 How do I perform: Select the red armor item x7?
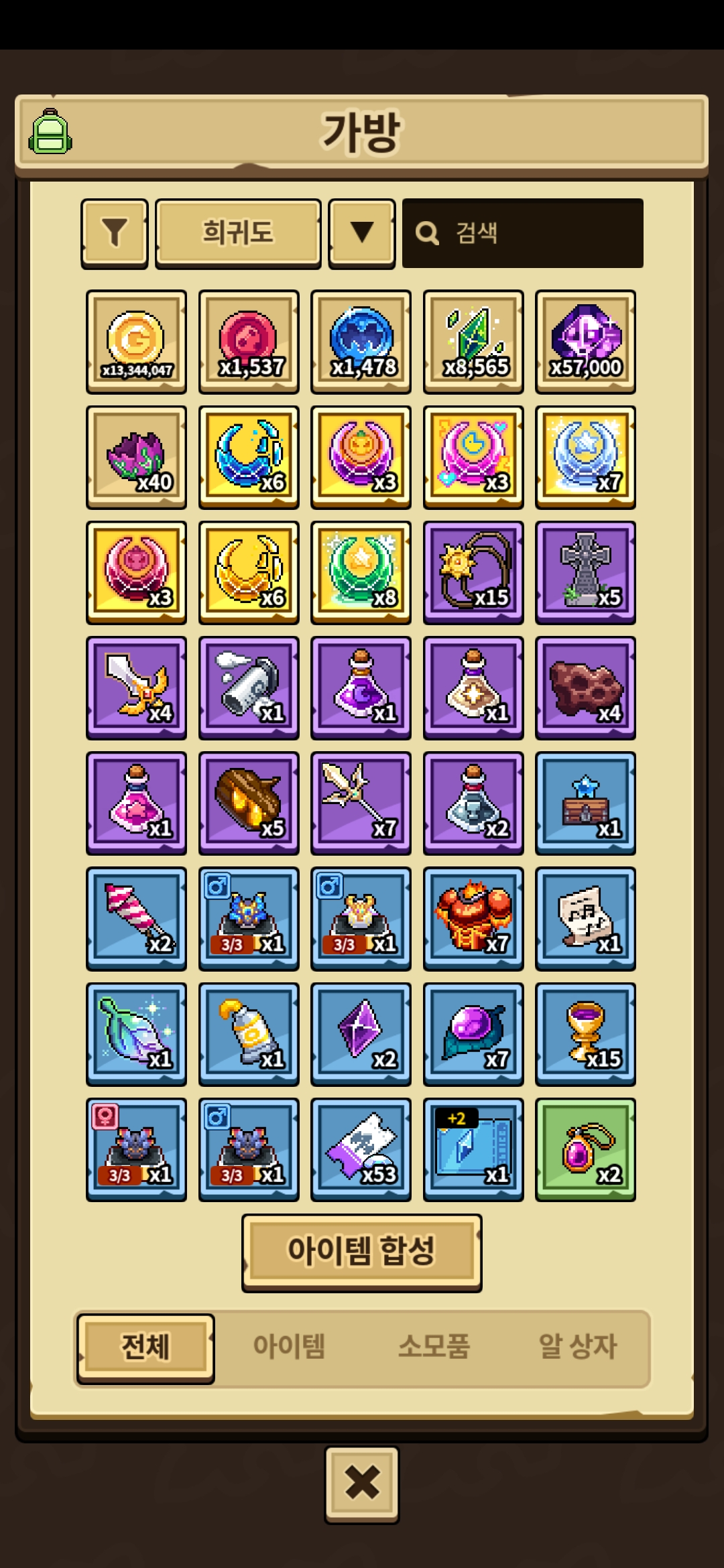(473, 918)
